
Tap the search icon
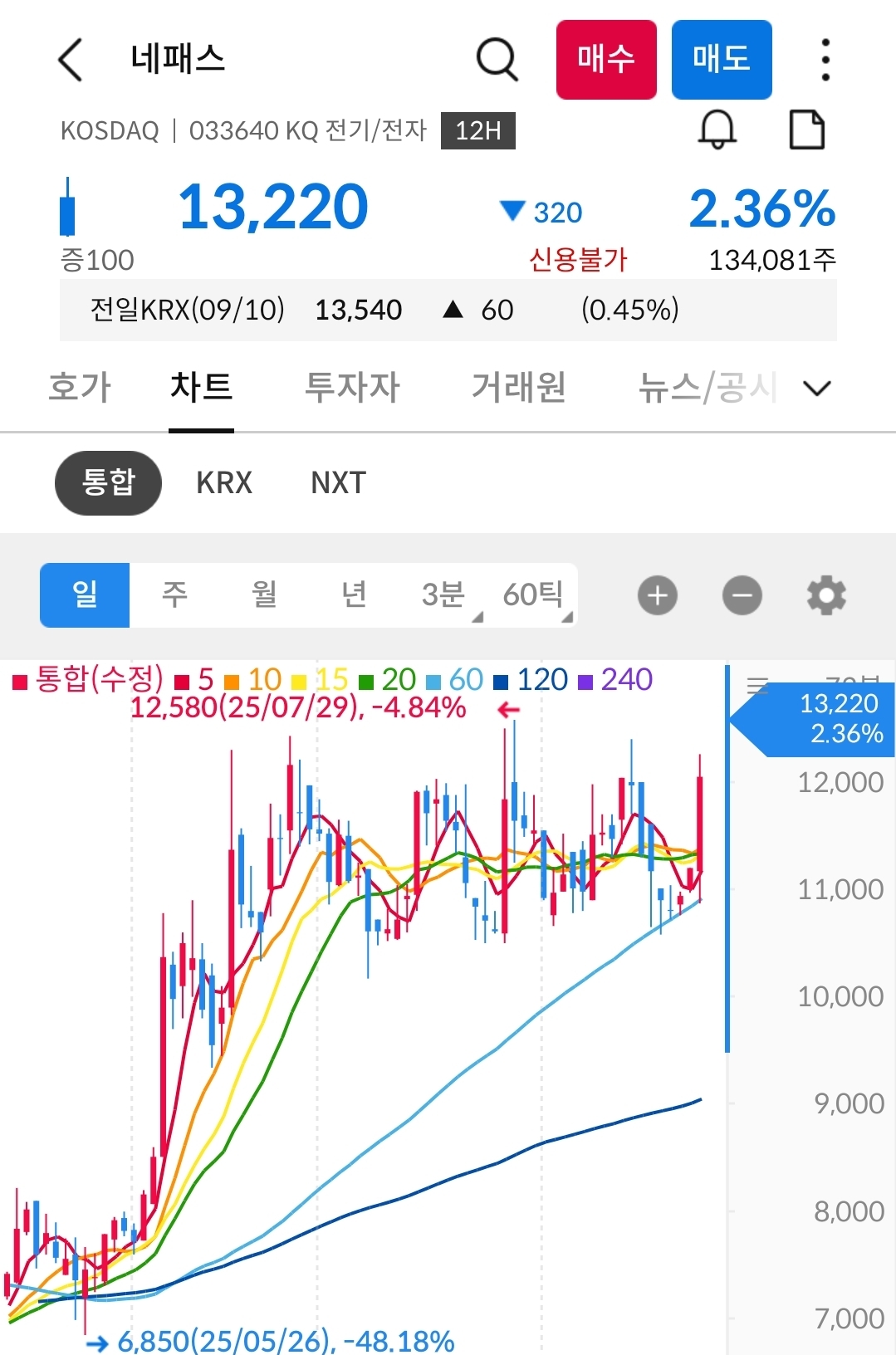tap(496, 59)
